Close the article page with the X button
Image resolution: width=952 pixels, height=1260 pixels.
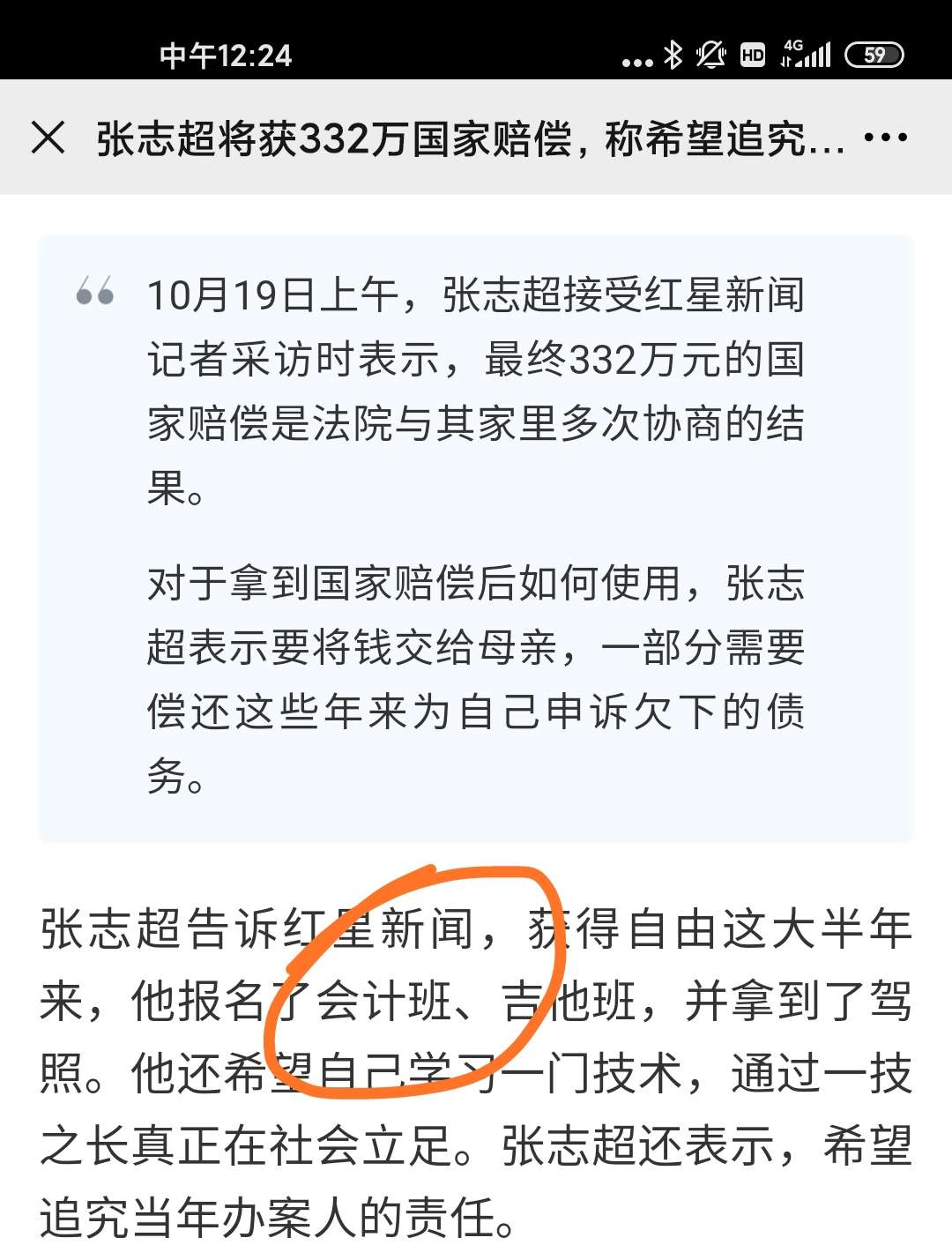tap(48, 138)
